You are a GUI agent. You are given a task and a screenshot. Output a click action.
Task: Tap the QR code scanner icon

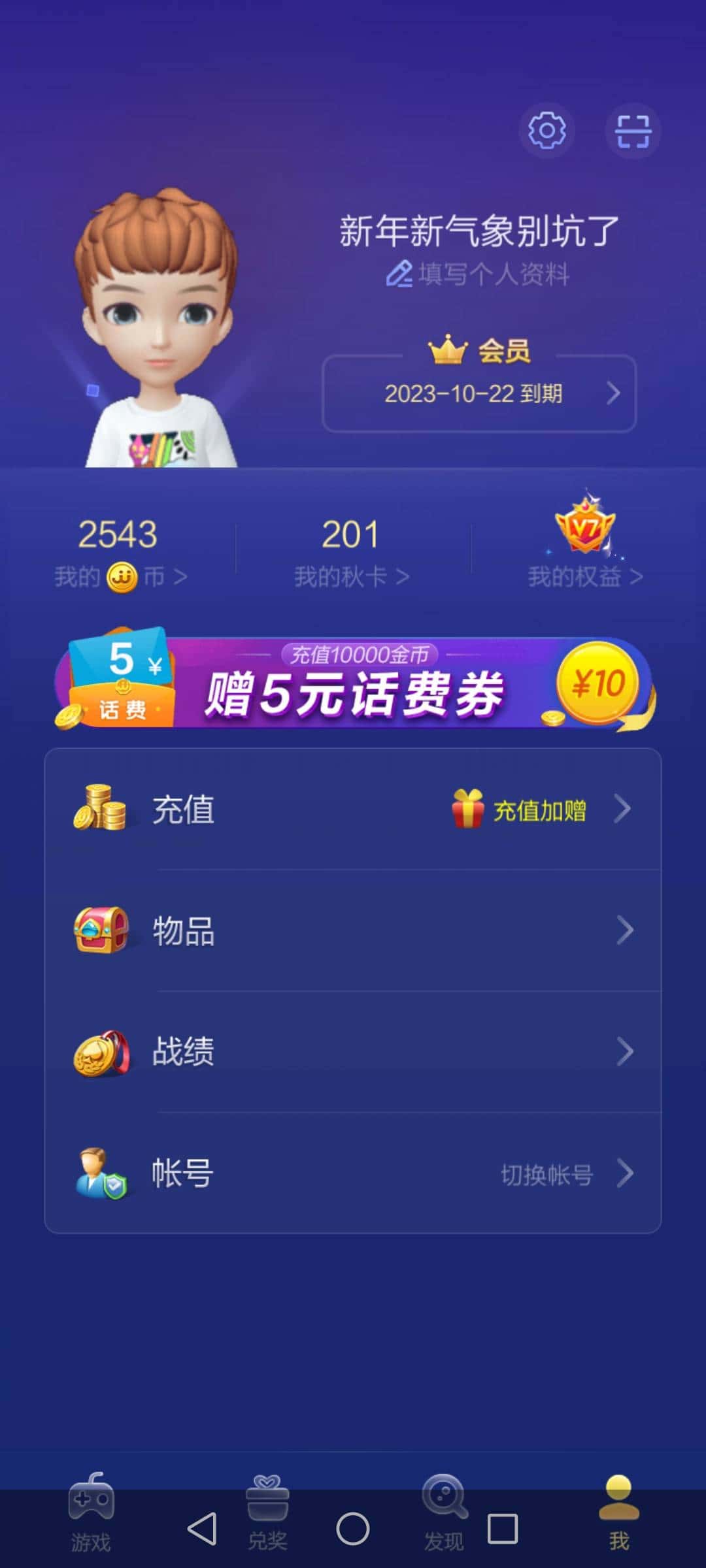(x=633, y=131)
